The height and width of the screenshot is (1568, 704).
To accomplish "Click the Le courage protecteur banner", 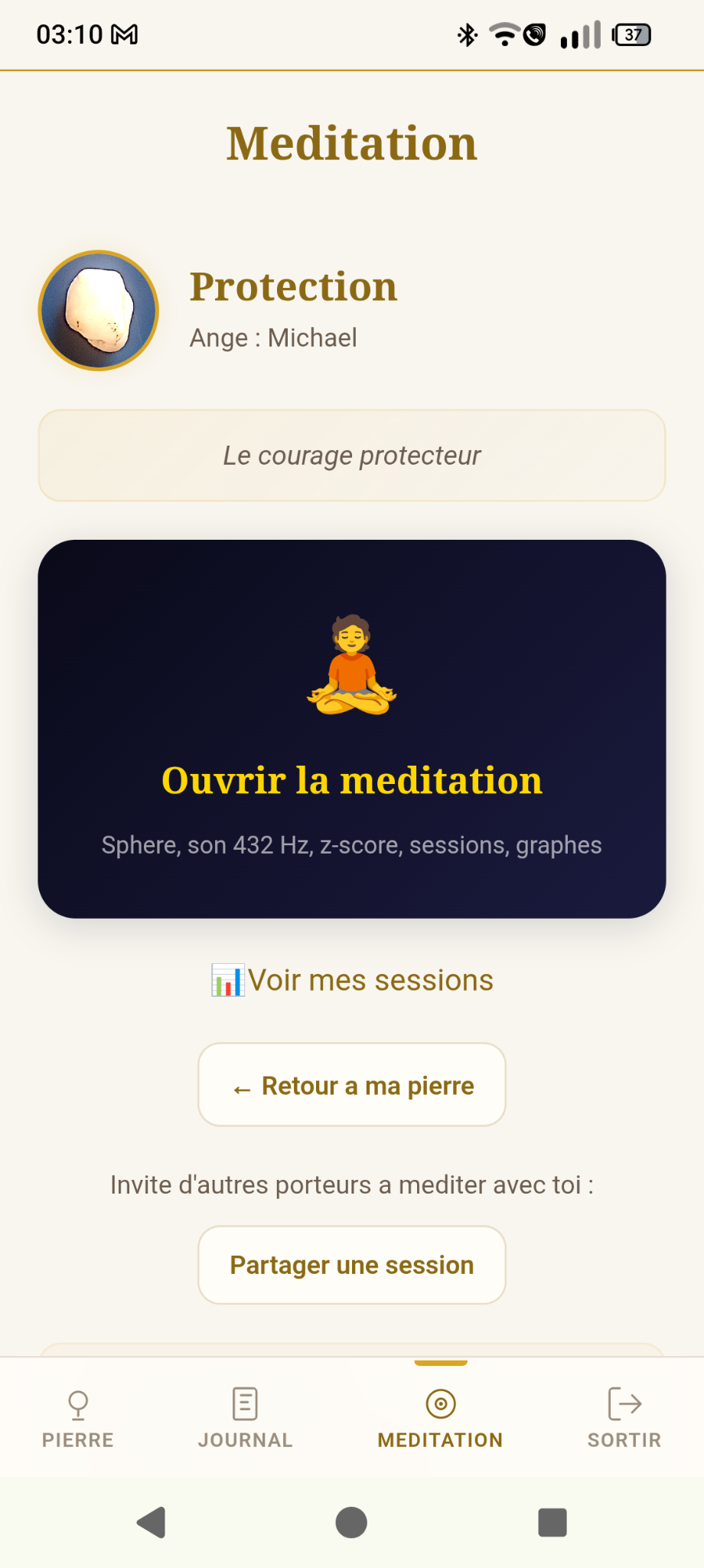I will pos(351,456).
